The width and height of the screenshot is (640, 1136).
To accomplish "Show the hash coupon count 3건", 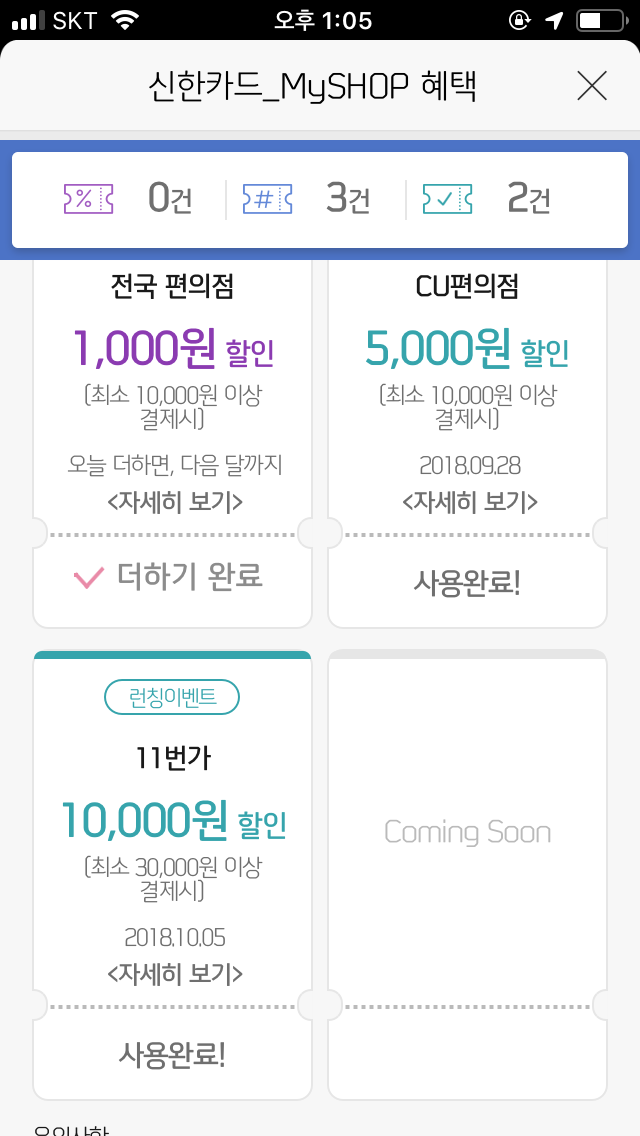I will [308, 199].
